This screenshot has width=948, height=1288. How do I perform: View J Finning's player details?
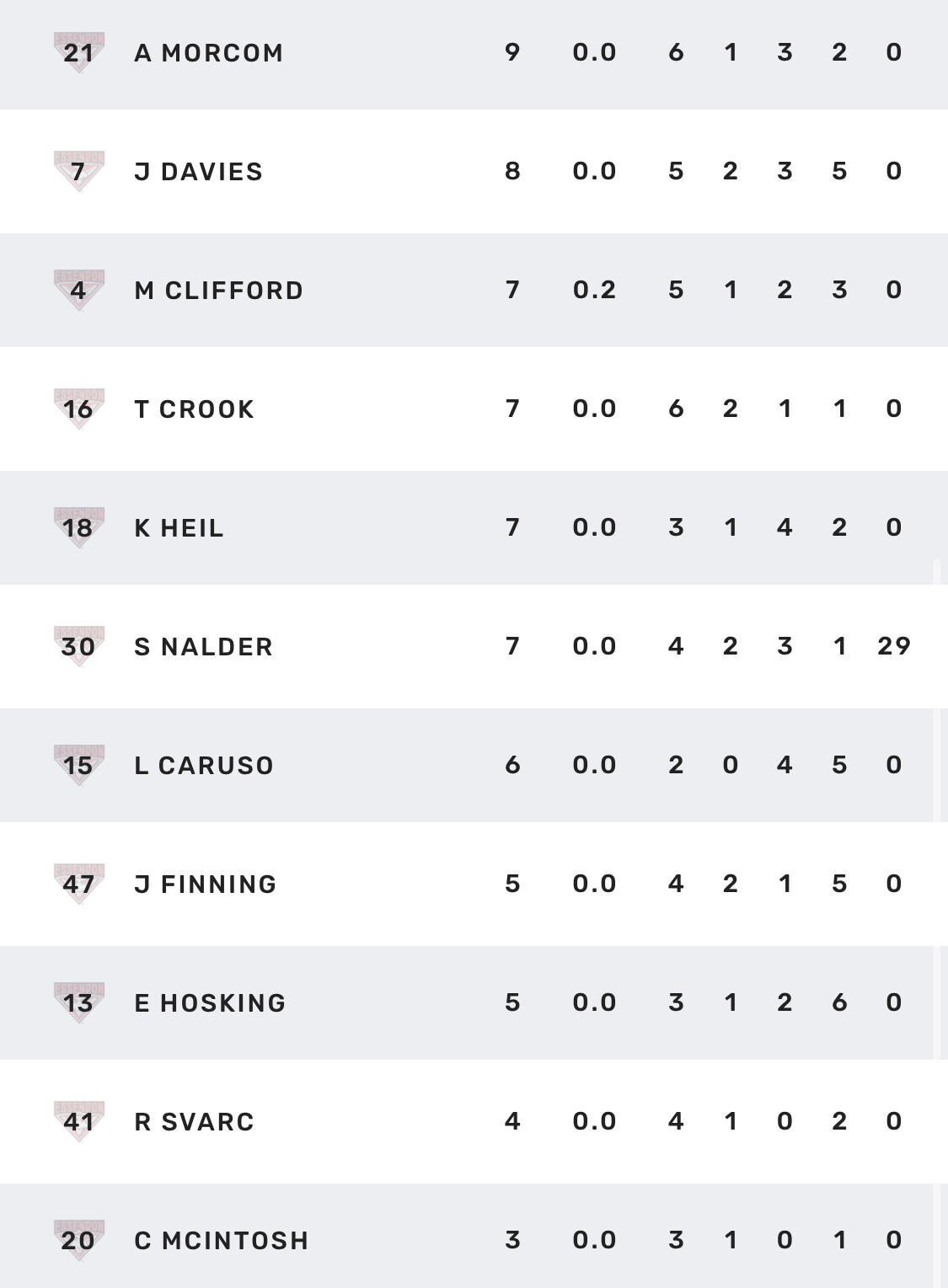coord(205,884)
